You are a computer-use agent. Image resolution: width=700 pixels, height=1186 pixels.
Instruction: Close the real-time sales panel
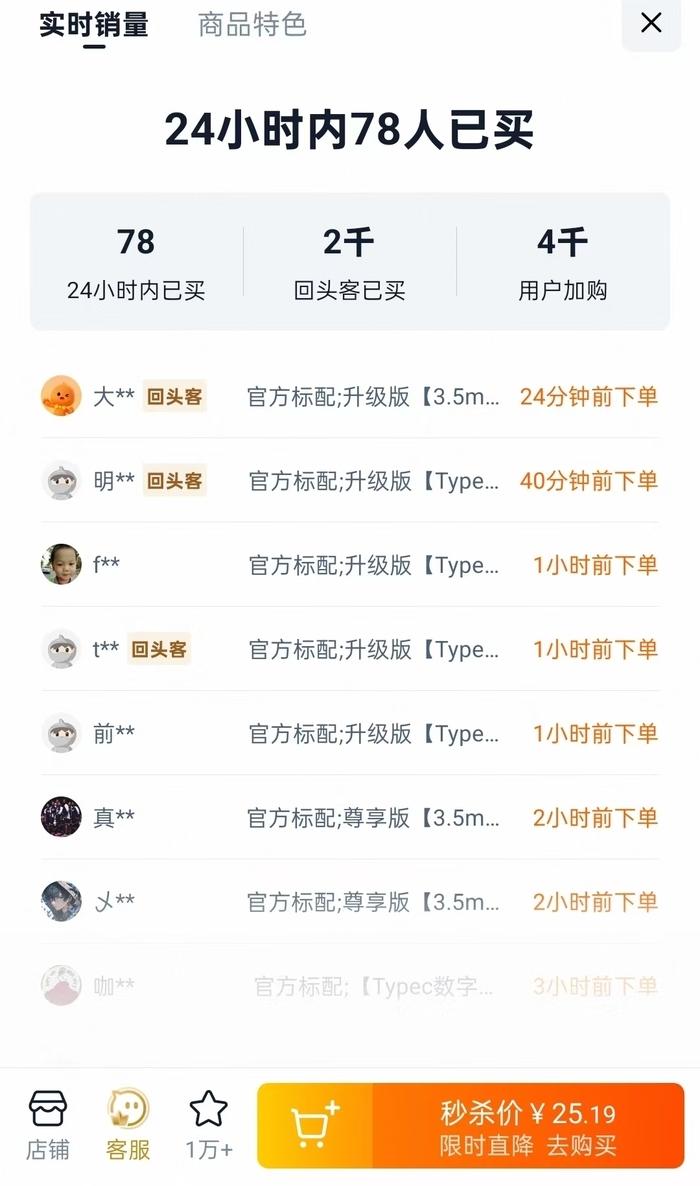pyautogui.click(x=651, y=23)
